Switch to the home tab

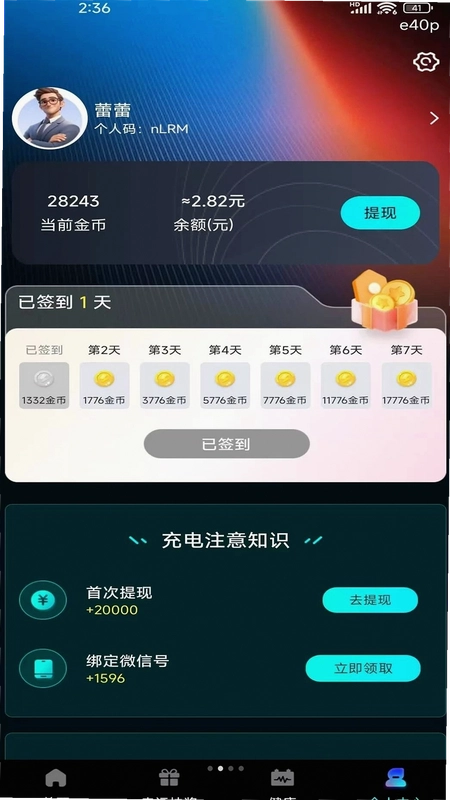pos(56,779)
